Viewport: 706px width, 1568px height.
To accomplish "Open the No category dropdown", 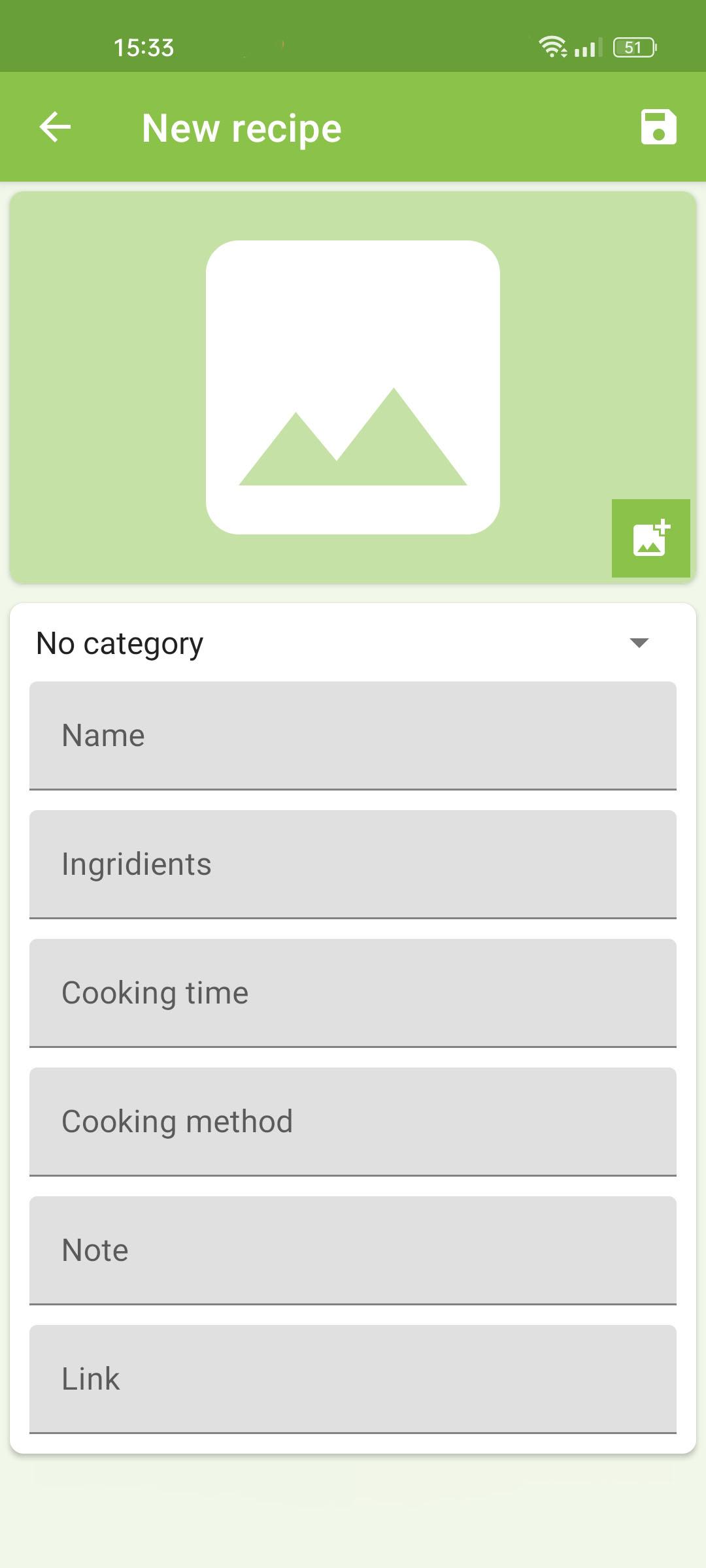I will point(353,643).
